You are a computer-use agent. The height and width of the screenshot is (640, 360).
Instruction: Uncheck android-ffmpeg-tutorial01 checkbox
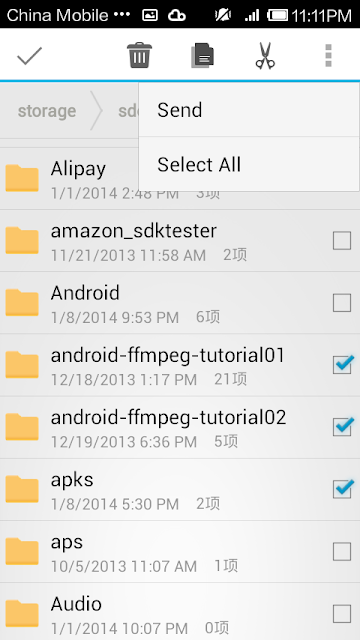click(342, 364)
